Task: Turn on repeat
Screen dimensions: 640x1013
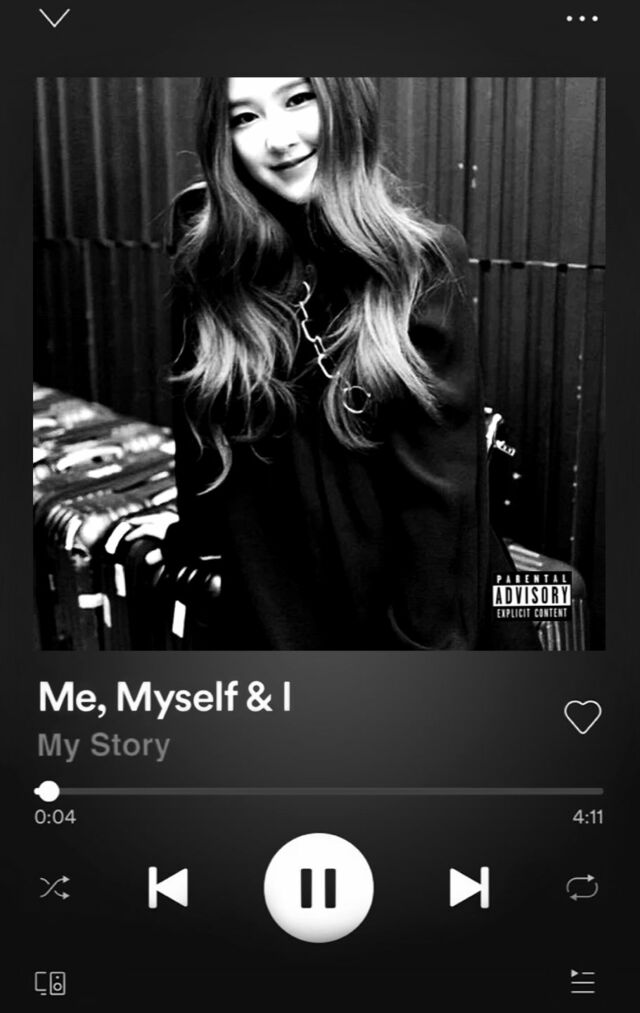Action: pos(582,887)
